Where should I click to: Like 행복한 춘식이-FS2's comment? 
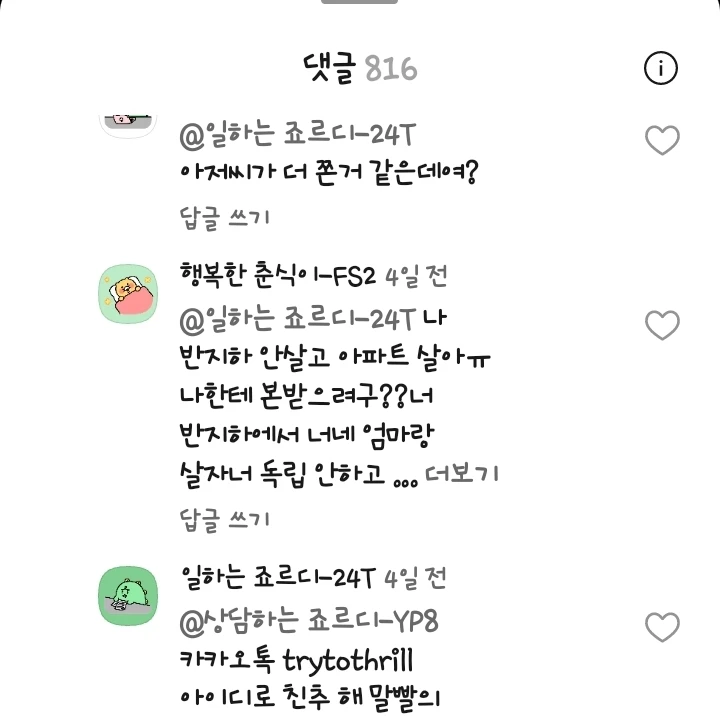pyautogui.click(x=662, y=325)
